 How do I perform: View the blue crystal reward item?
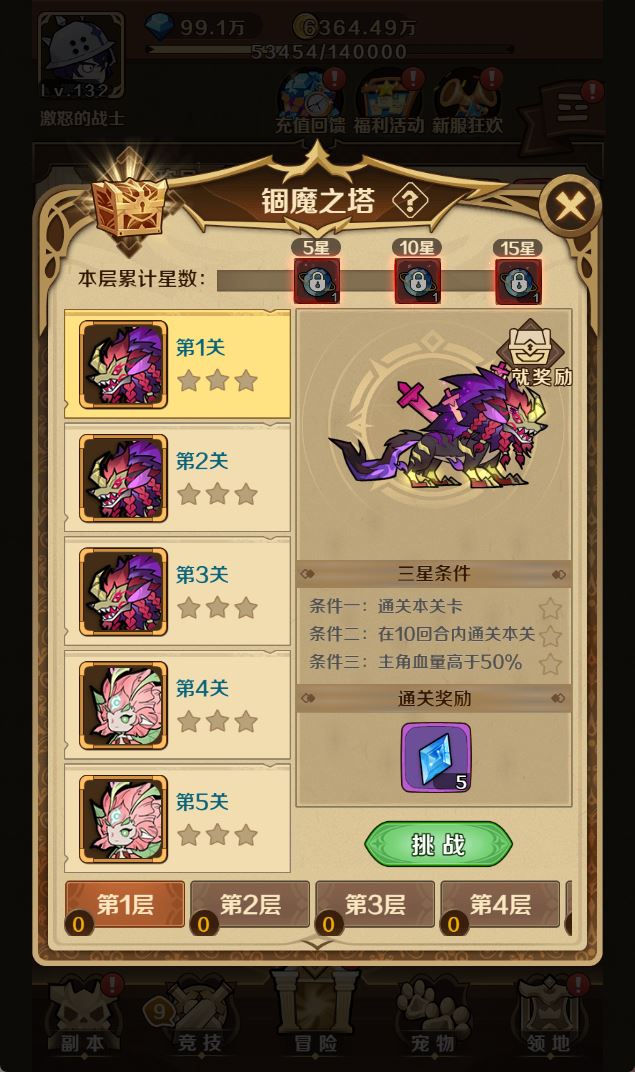436,757
